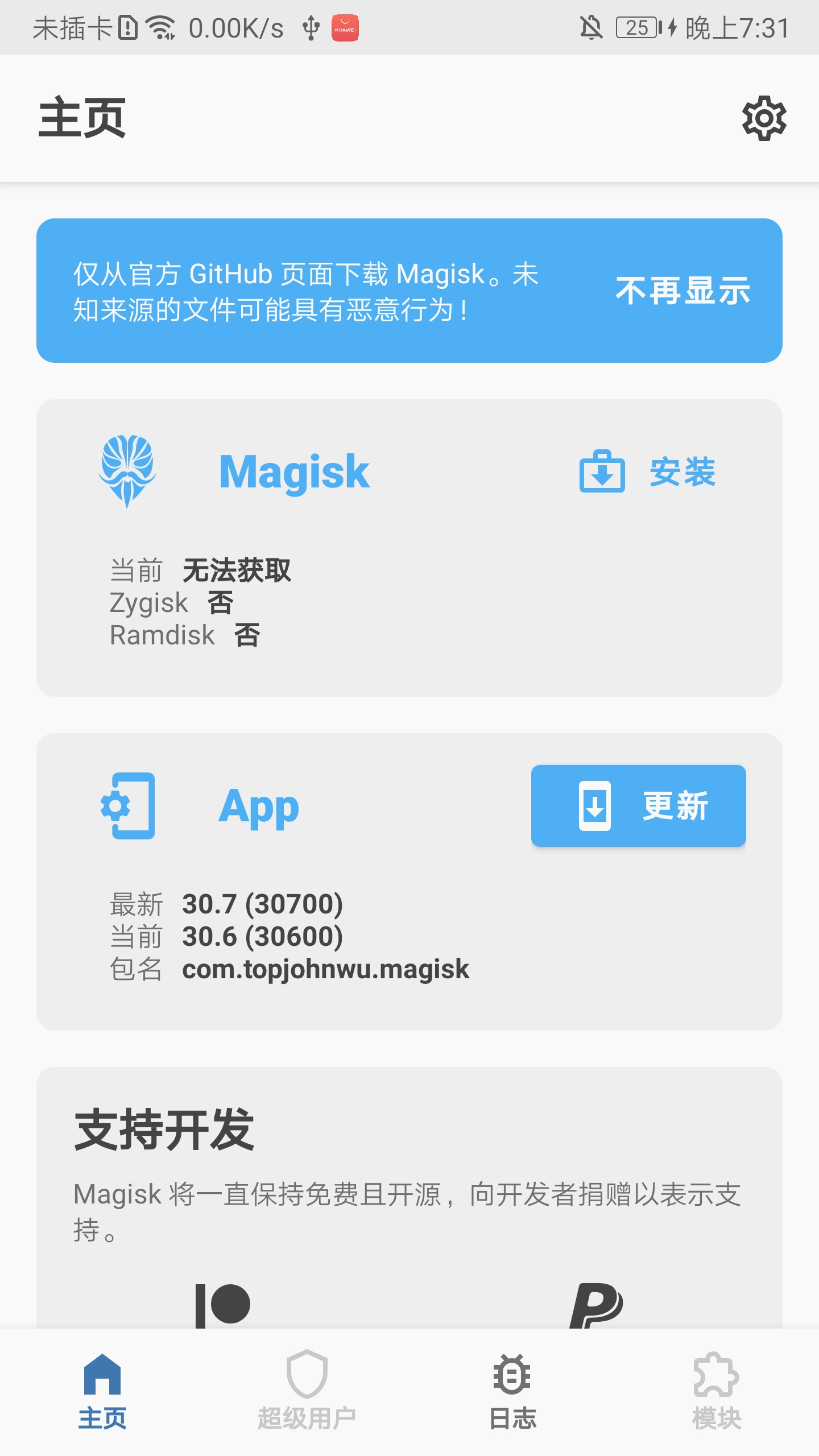Click the 安装 label to install Magisk
Image resolution: width=819 pixels, height=1456 pixels.
tap(682, 471)
